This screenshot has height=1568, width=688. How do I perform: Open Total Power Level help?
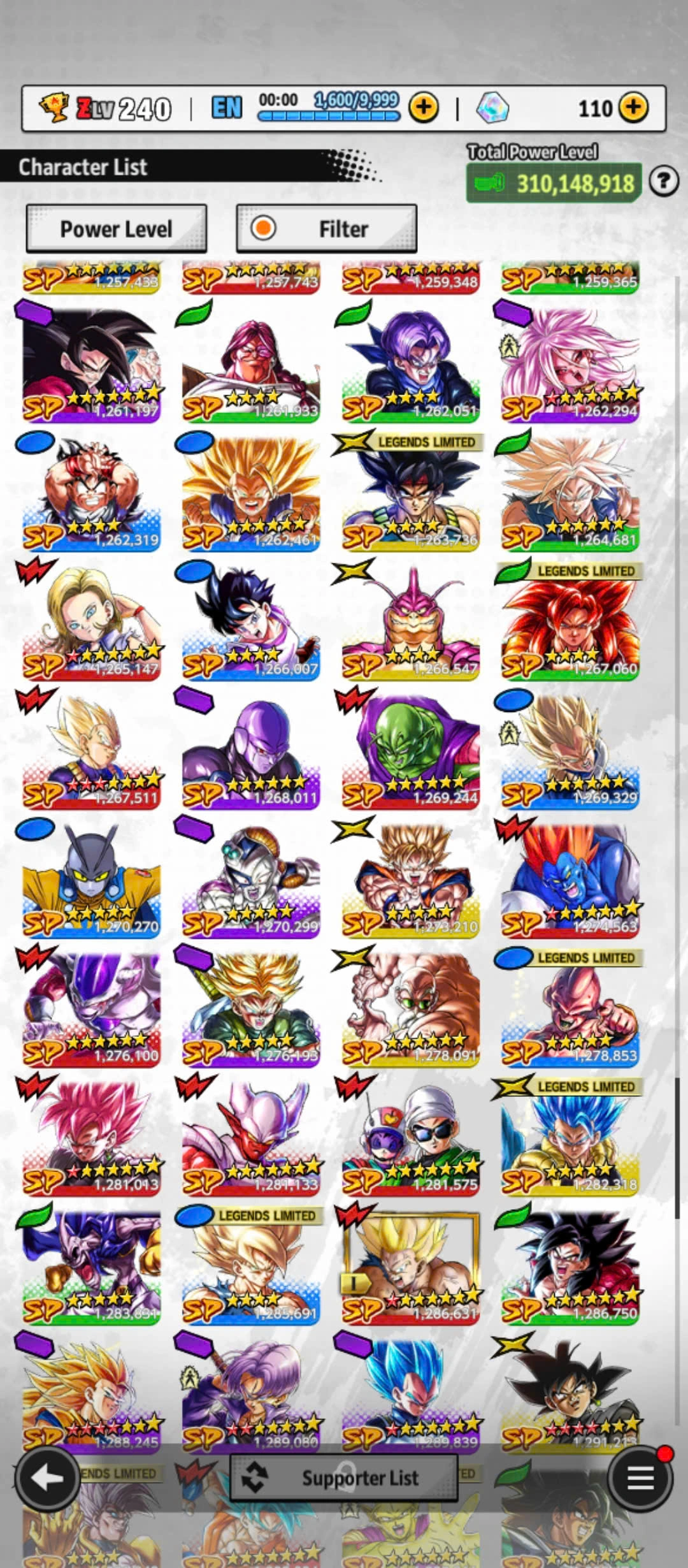tap(664, 182)
